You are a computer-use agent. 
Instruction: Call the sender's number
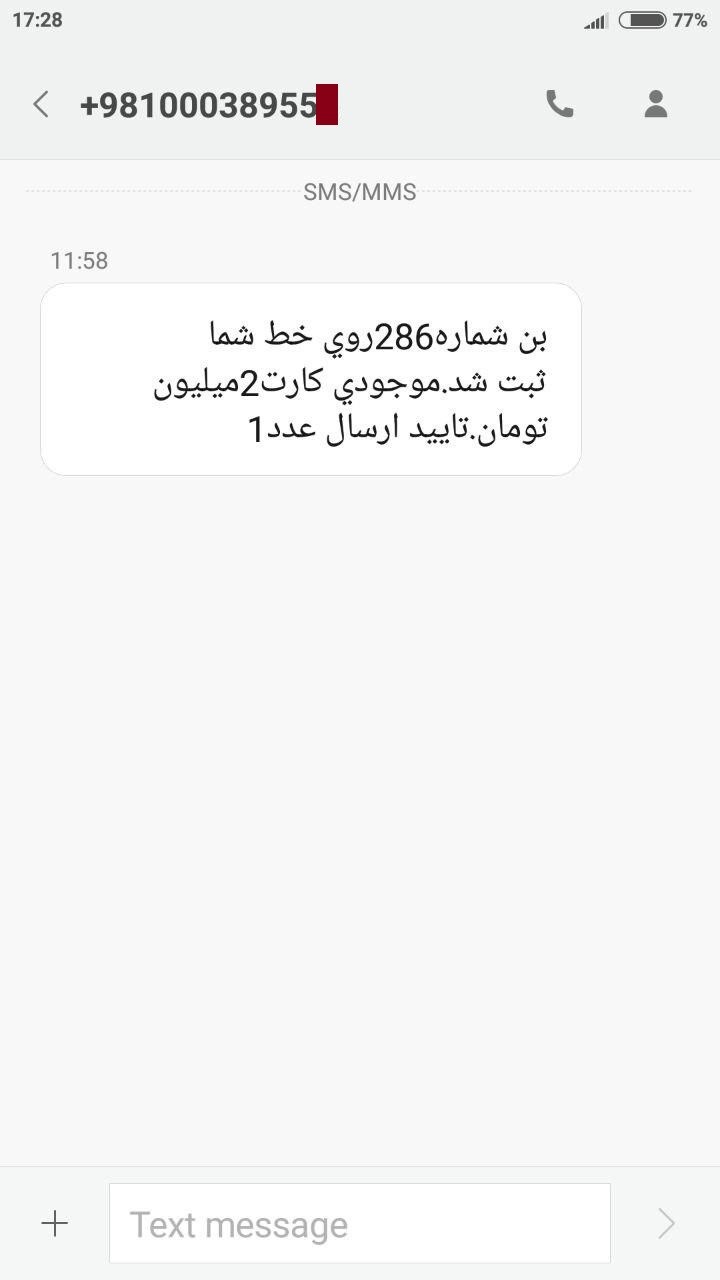[559, 104]
